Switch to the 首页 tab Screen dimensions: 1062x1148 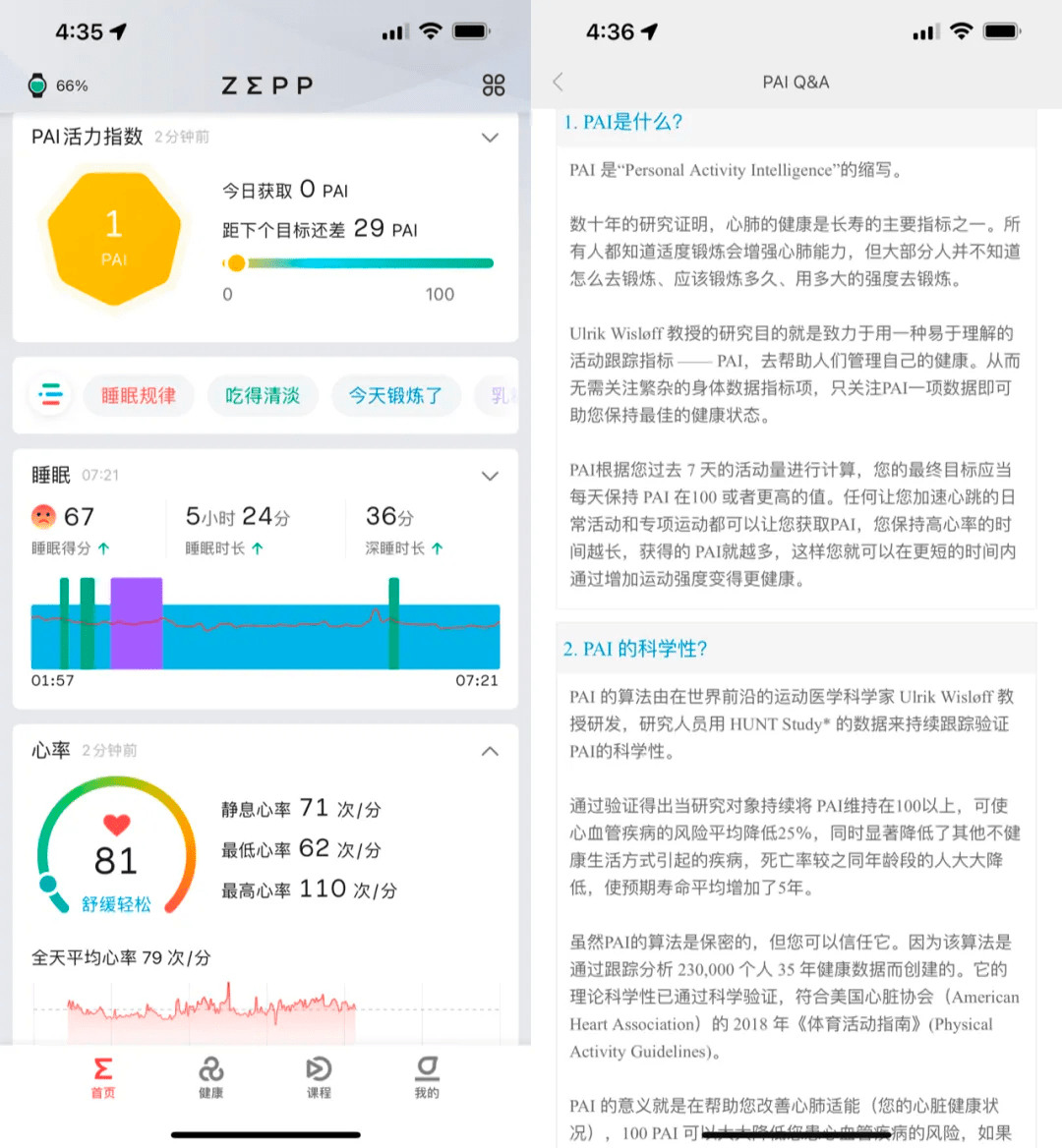click(x=102, y=1077)
